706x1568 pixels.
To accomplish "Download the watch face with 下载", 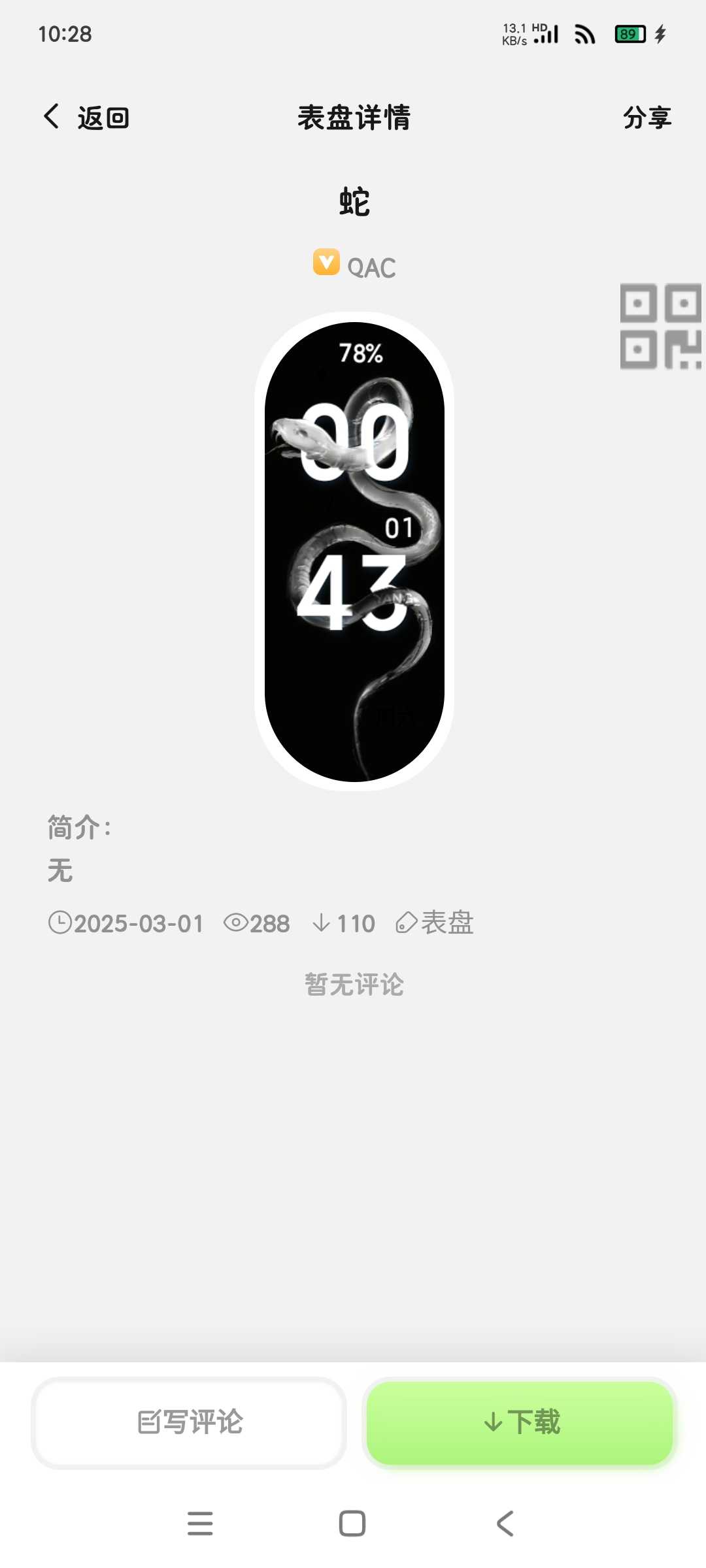I will click(520, 1422).
